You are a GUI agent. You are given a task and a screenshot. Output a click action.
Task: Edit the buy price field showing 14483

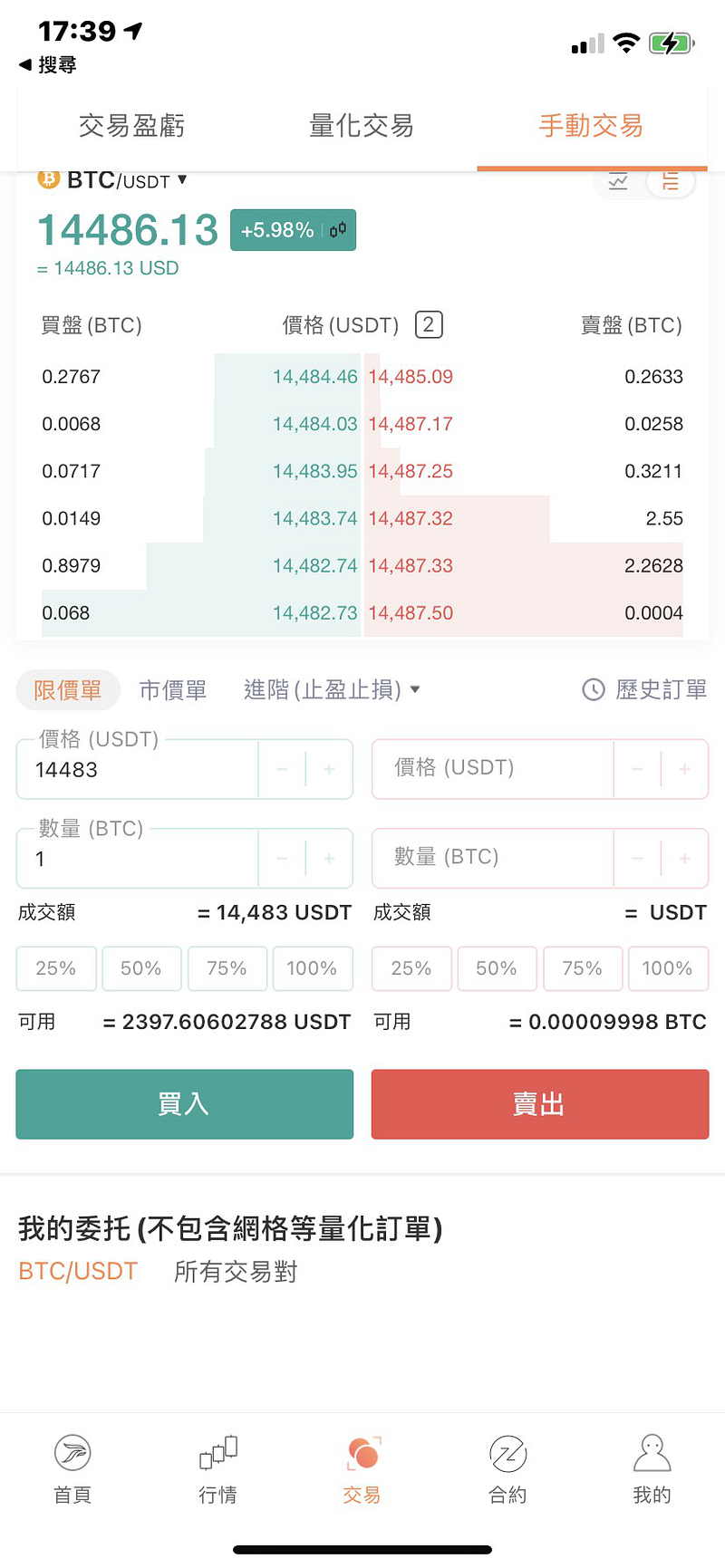(138, 770)
